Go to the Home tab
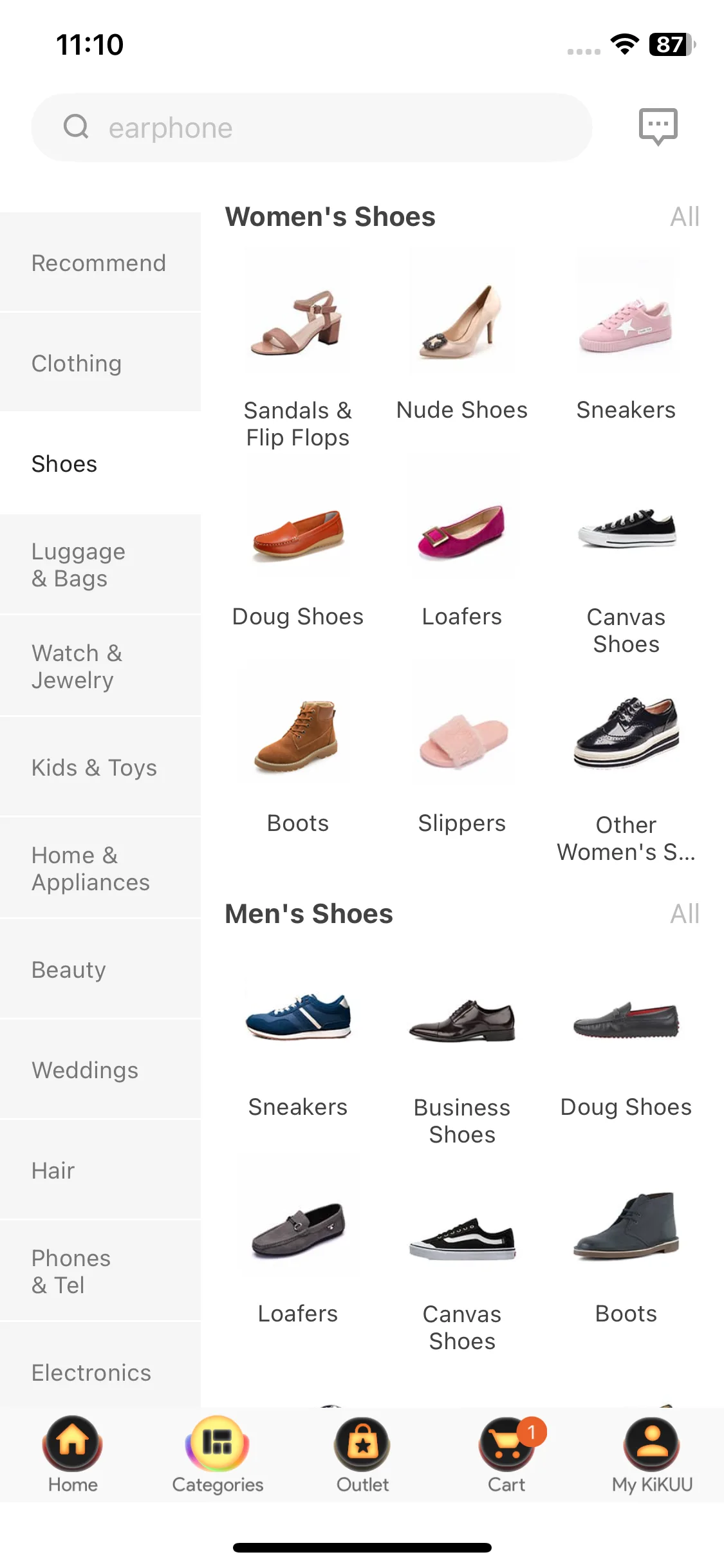724x1568 pixels. pos(73,1455)
